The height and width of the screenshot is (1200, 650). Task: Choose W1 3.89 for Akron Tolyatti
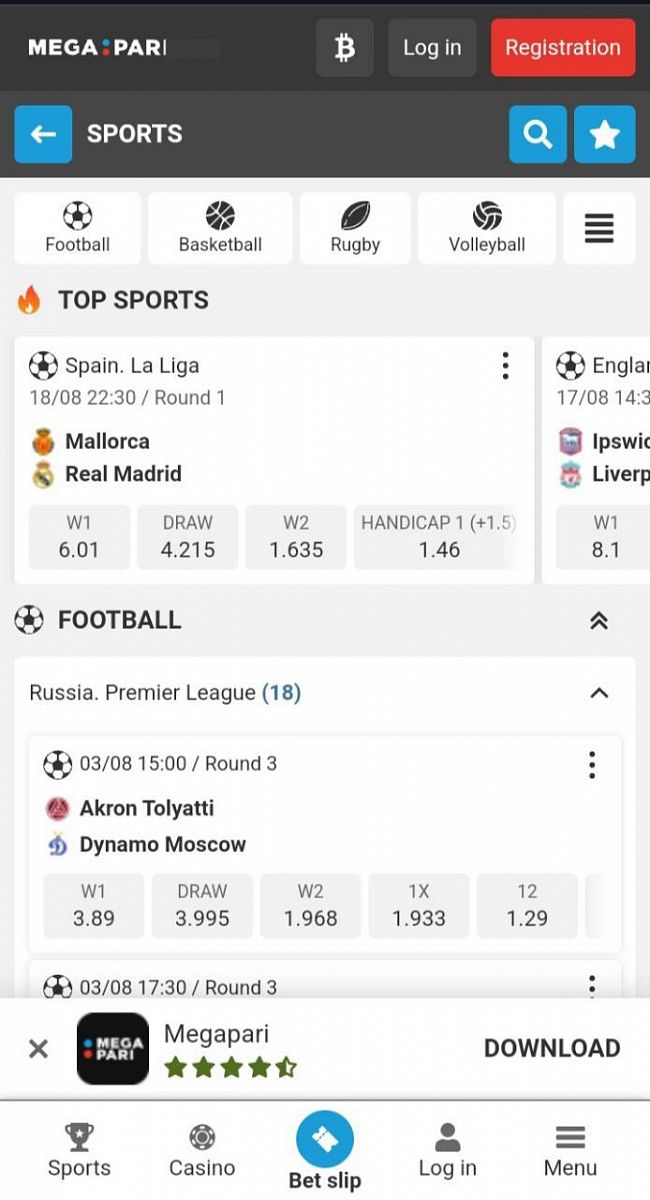94,906
